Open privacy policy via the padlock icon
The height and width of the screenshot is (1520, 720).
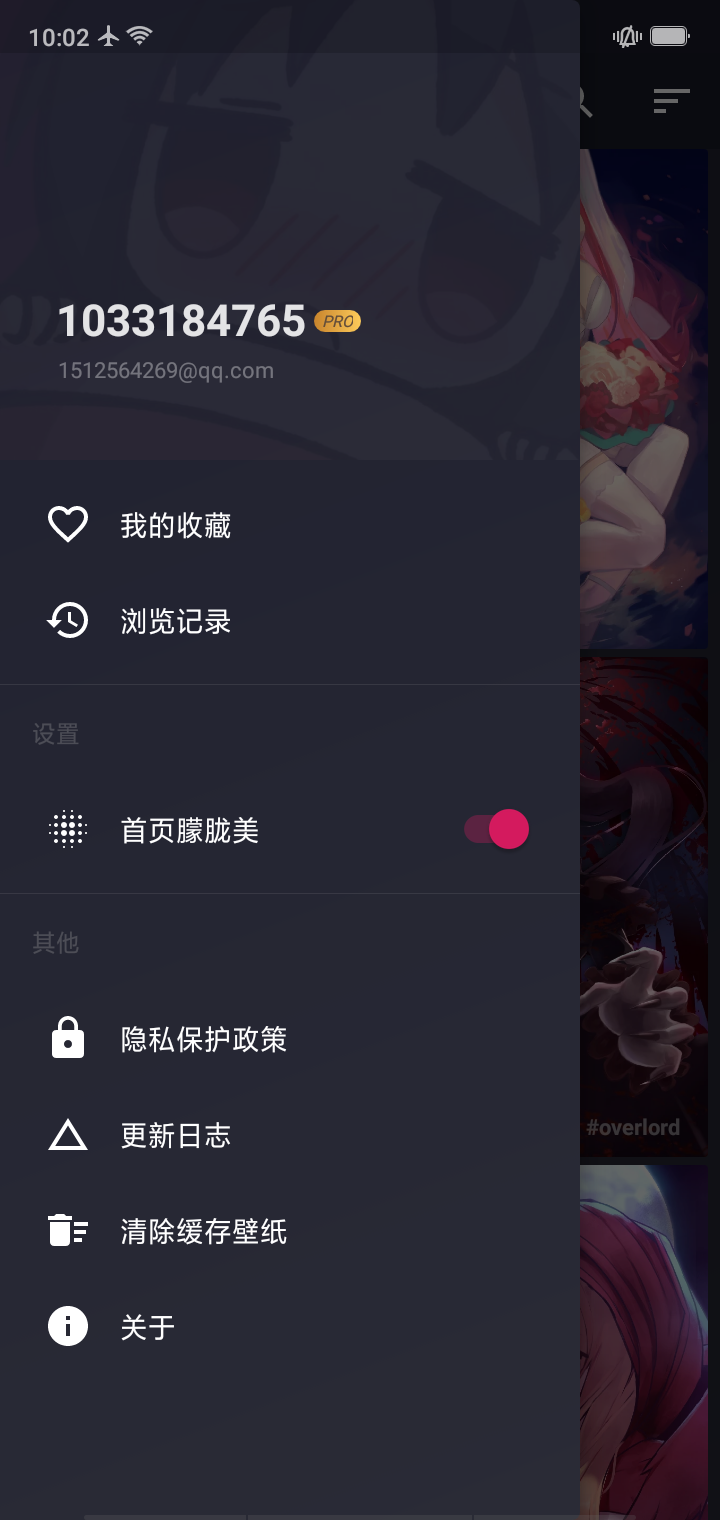point(67,1038)
